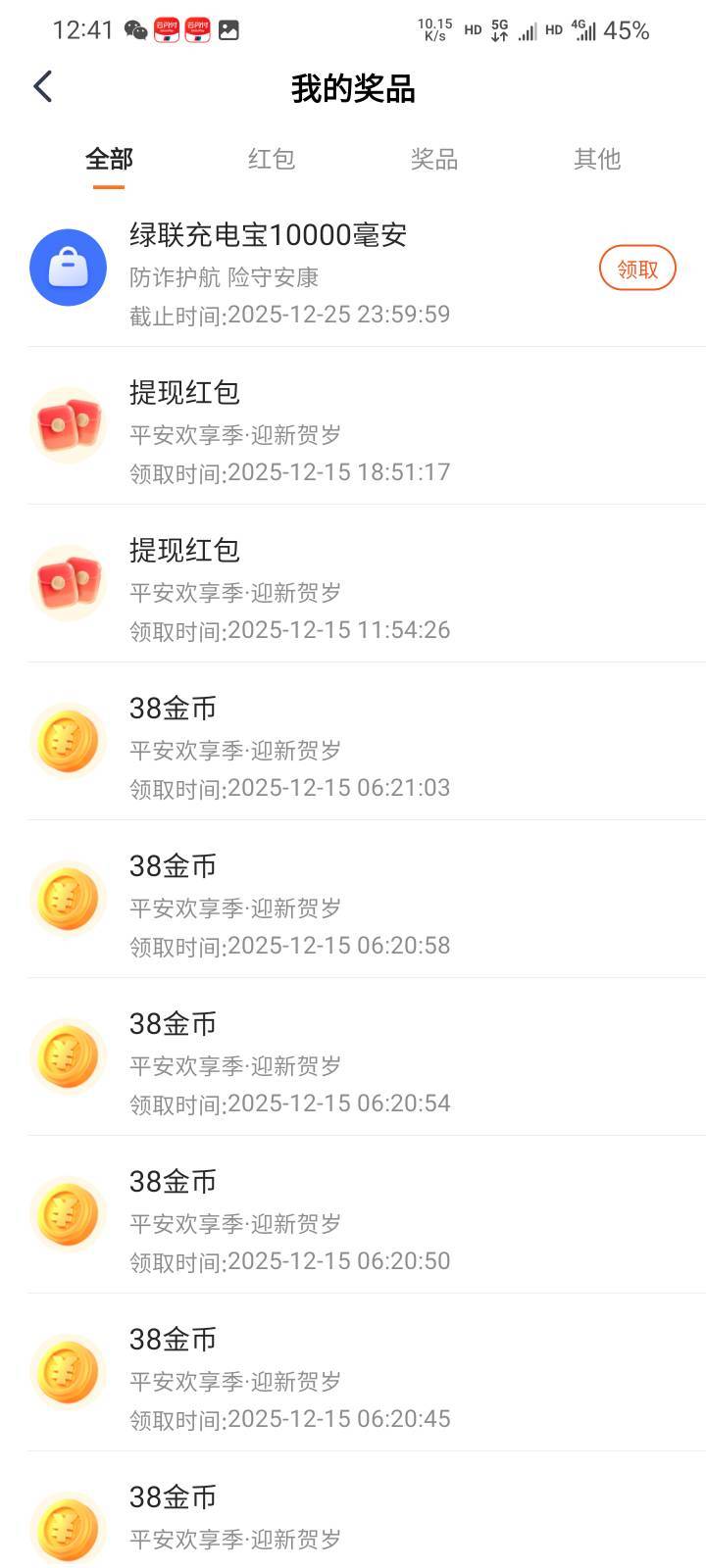This screenshot has width=706, height=1568.
Task: Open the 38金币 entry from 06:20:54
Action: point(353,1057)
